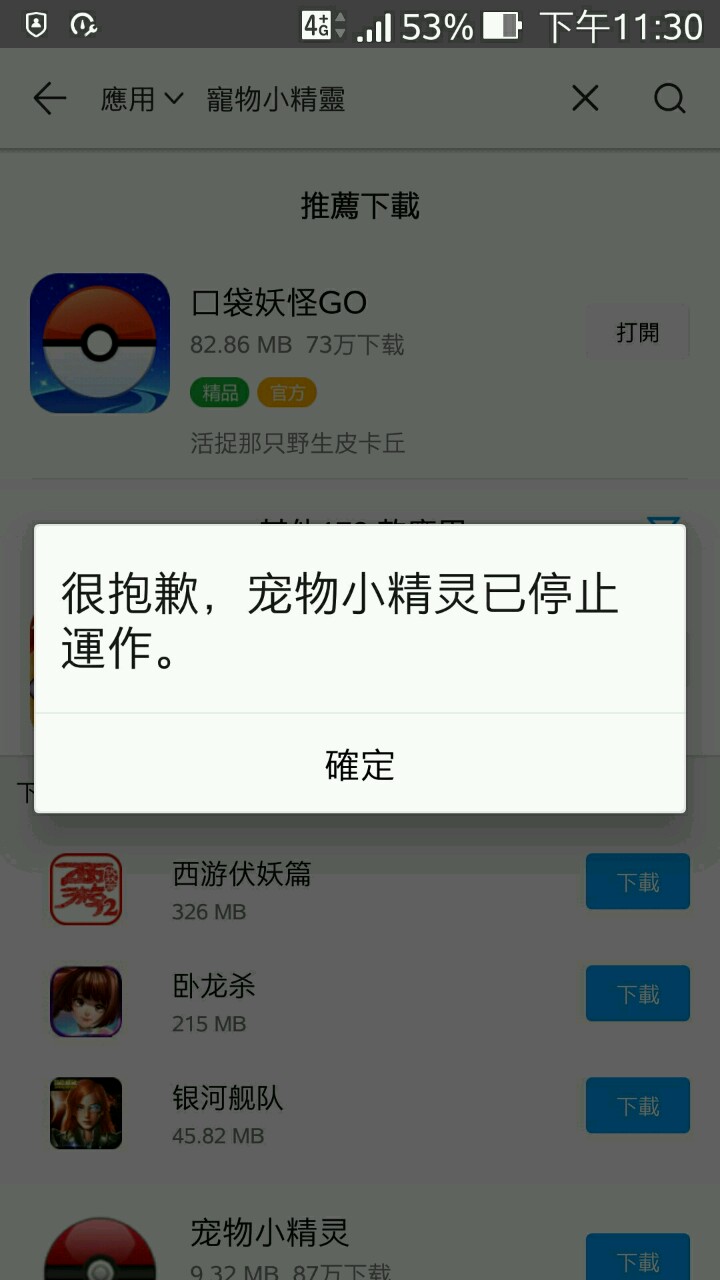Screen dimensions: 720x1280
Task: Open the 應用 category dropdown
Action: (142, 99)
